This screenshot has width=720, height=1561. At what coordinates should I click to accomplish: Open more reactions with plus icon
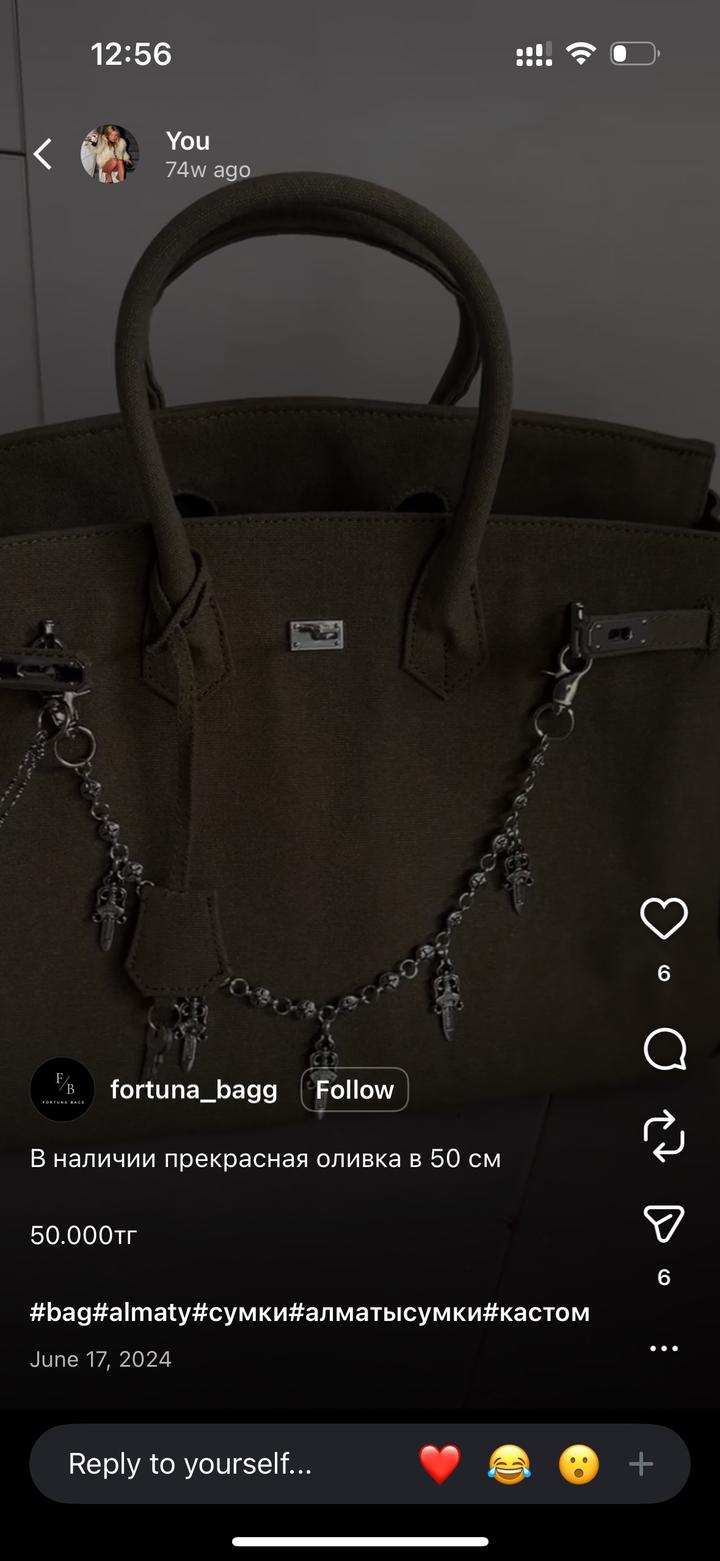point(641,1465)
